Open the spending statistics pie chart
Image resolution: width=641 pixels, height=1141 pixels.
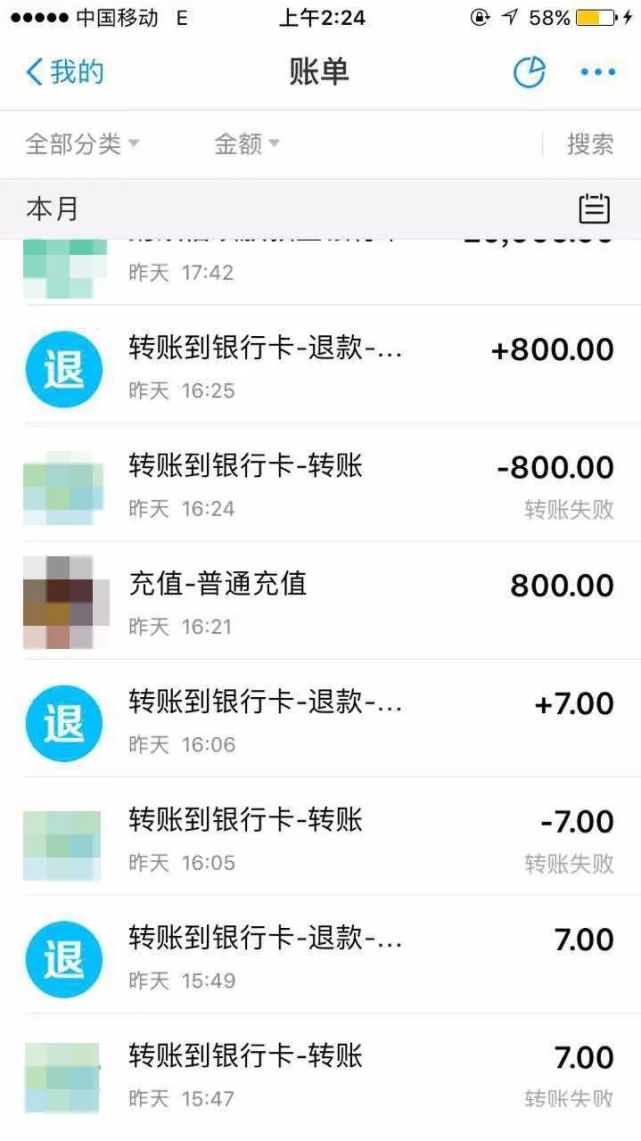(529, 72)
